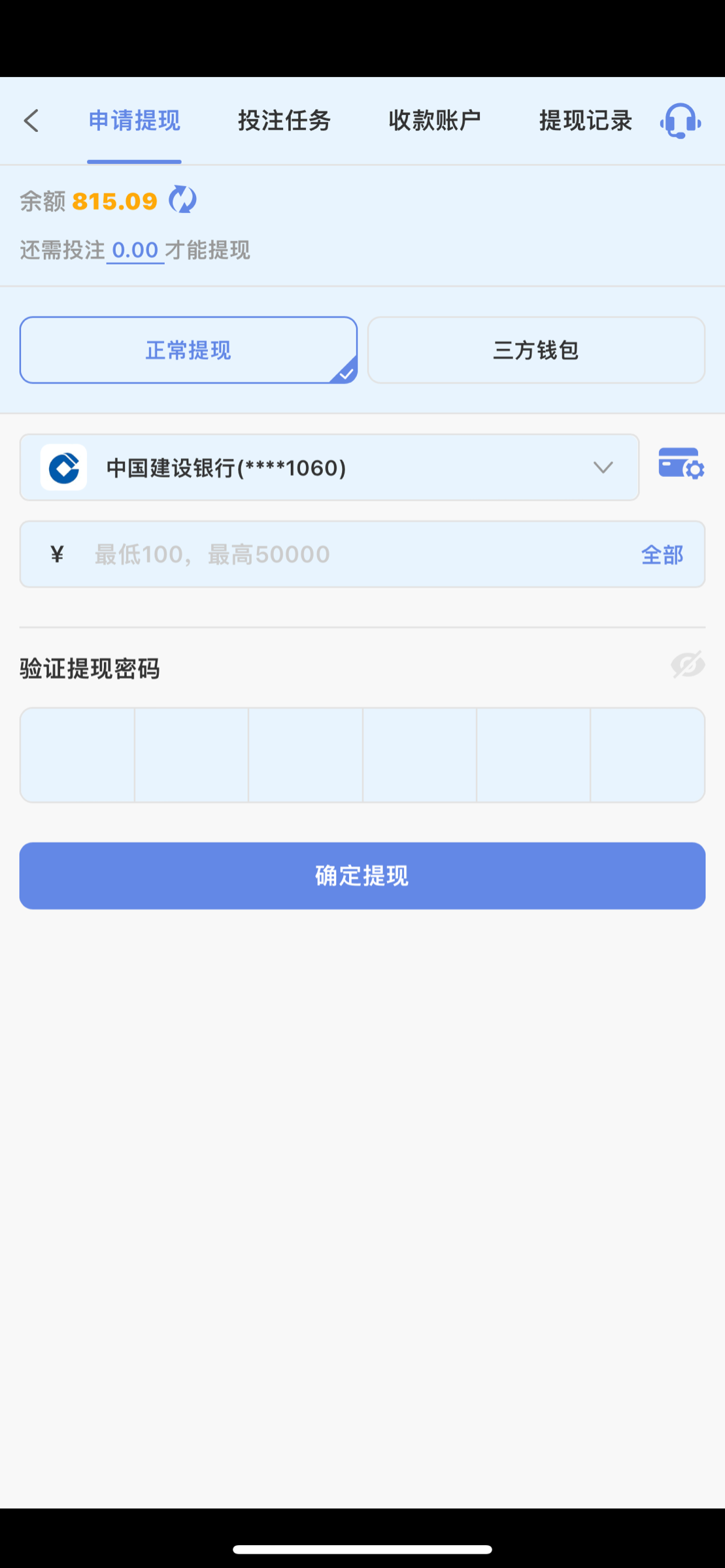The image size is (725, 1568).
Task: Go back using the arrow icon
Action: pos(31,121)
